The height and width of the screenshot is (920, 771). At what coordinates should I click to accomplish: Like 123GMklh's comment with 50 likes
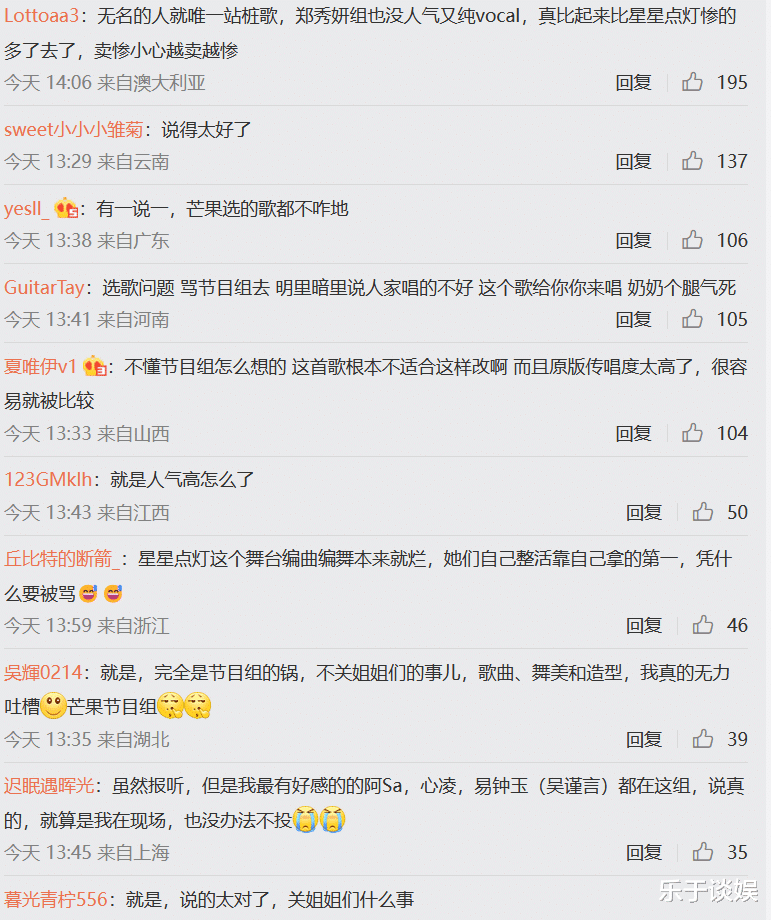(x=703, y=512)
